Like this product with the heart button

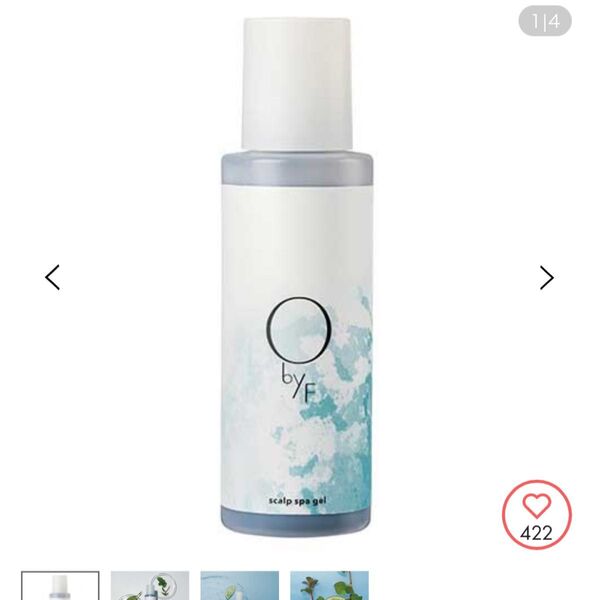pos(537,515)
